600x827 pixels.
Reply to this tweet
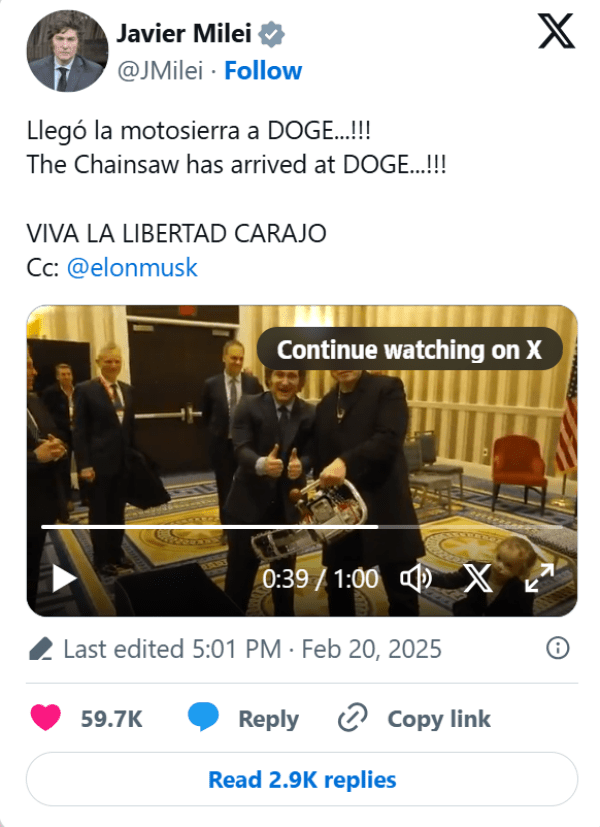(x=243, y=718)
